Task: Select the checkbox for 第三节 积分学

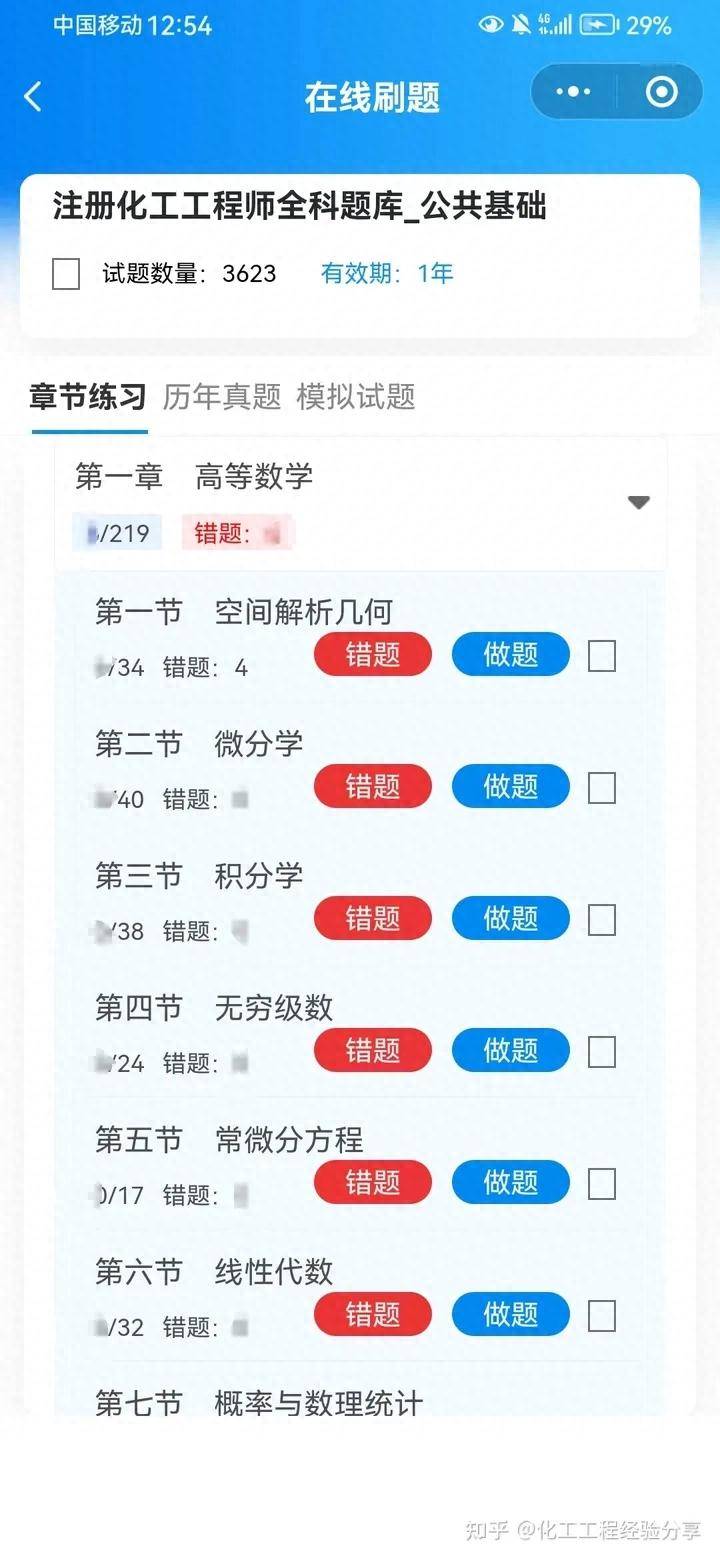Action: point(601,920)
